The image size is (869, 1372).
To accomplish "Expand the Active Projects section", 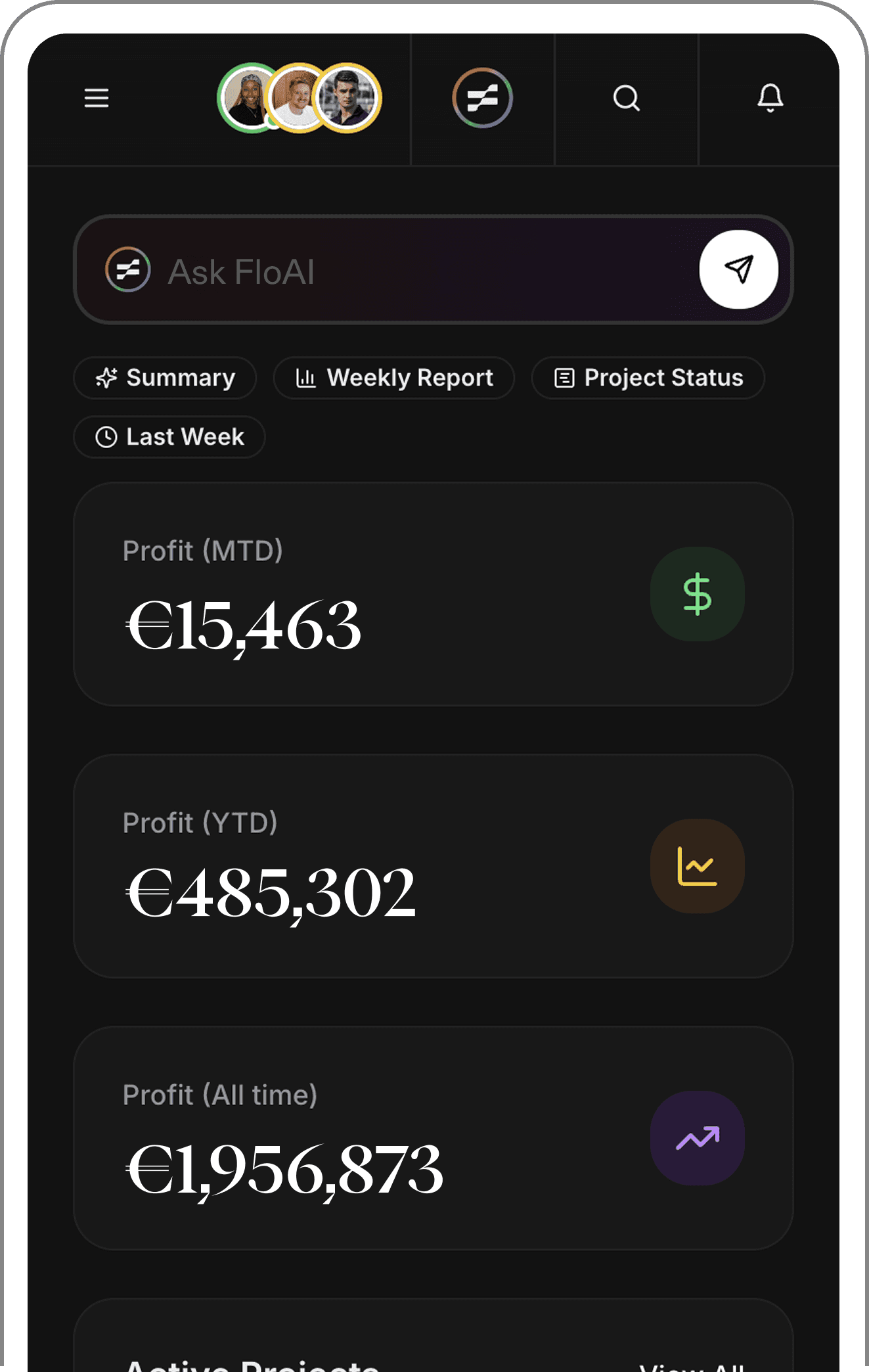I will click(434, 1354).
